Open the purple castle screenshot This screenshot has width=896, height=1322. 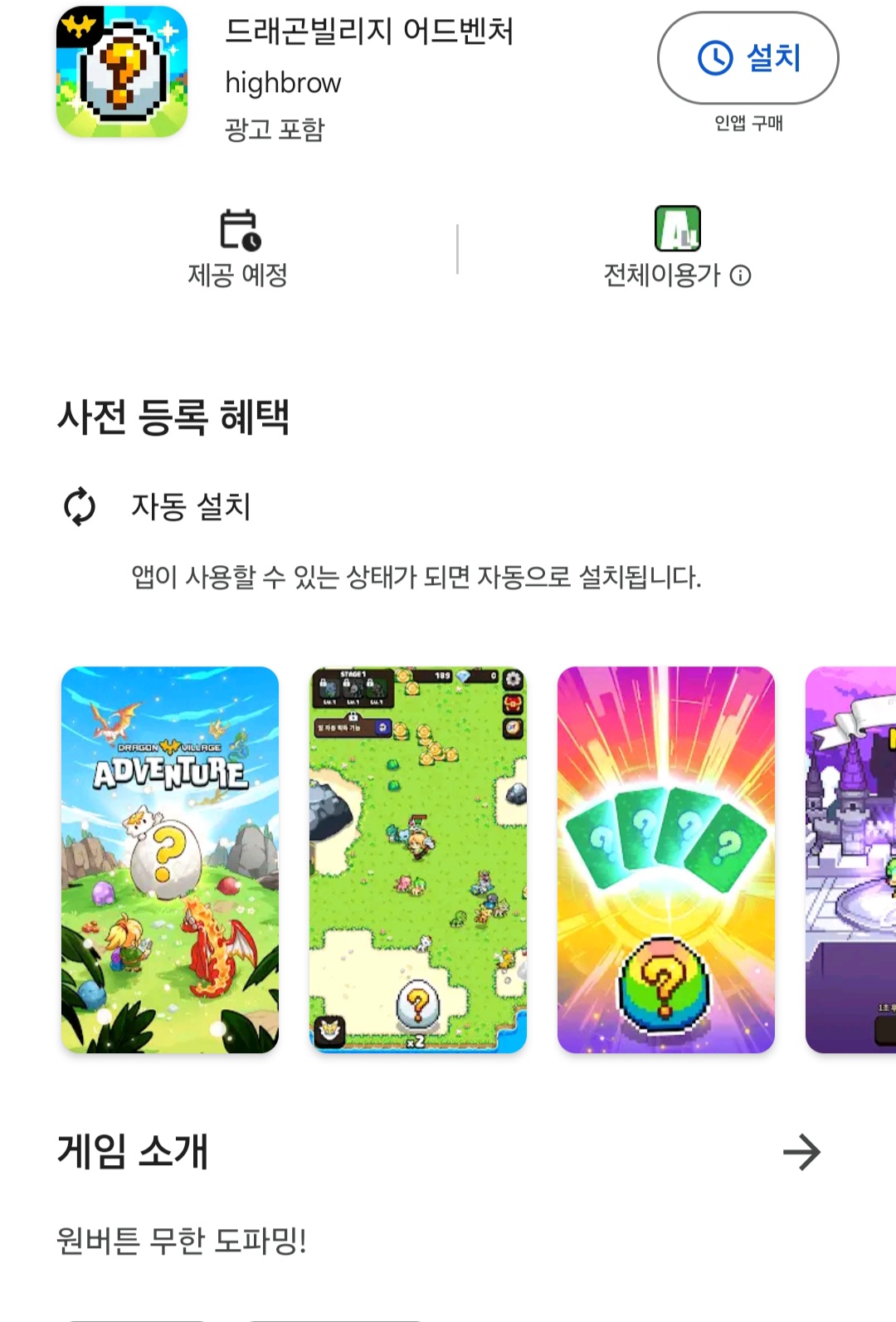tap(850, 859)
